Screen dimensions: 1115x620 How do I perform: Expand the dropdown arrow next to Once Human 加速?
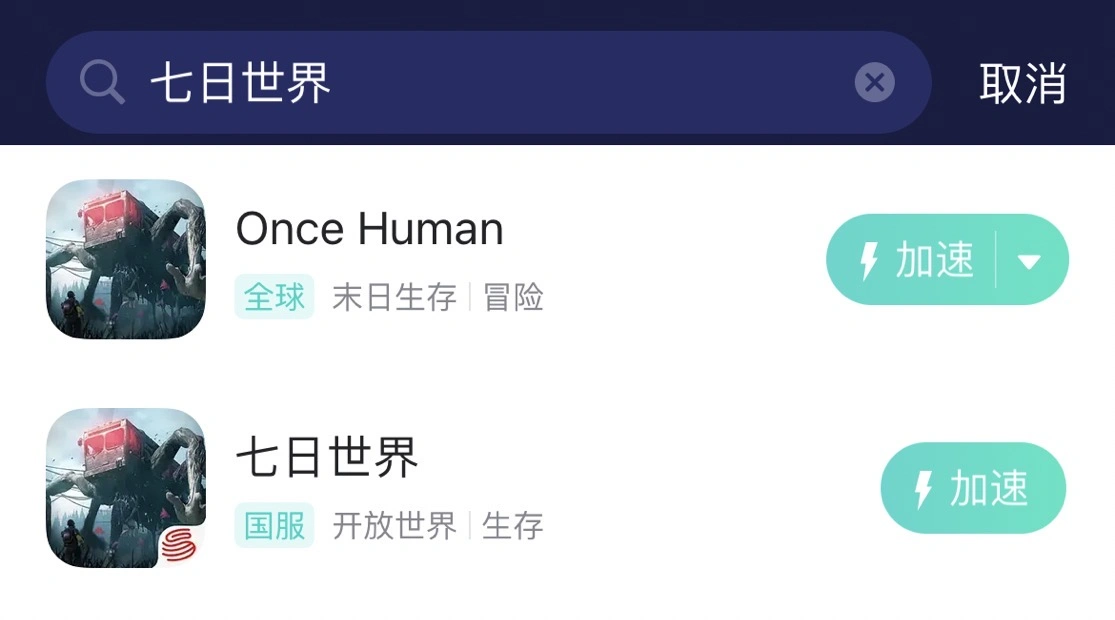(x=1029, y=261)
